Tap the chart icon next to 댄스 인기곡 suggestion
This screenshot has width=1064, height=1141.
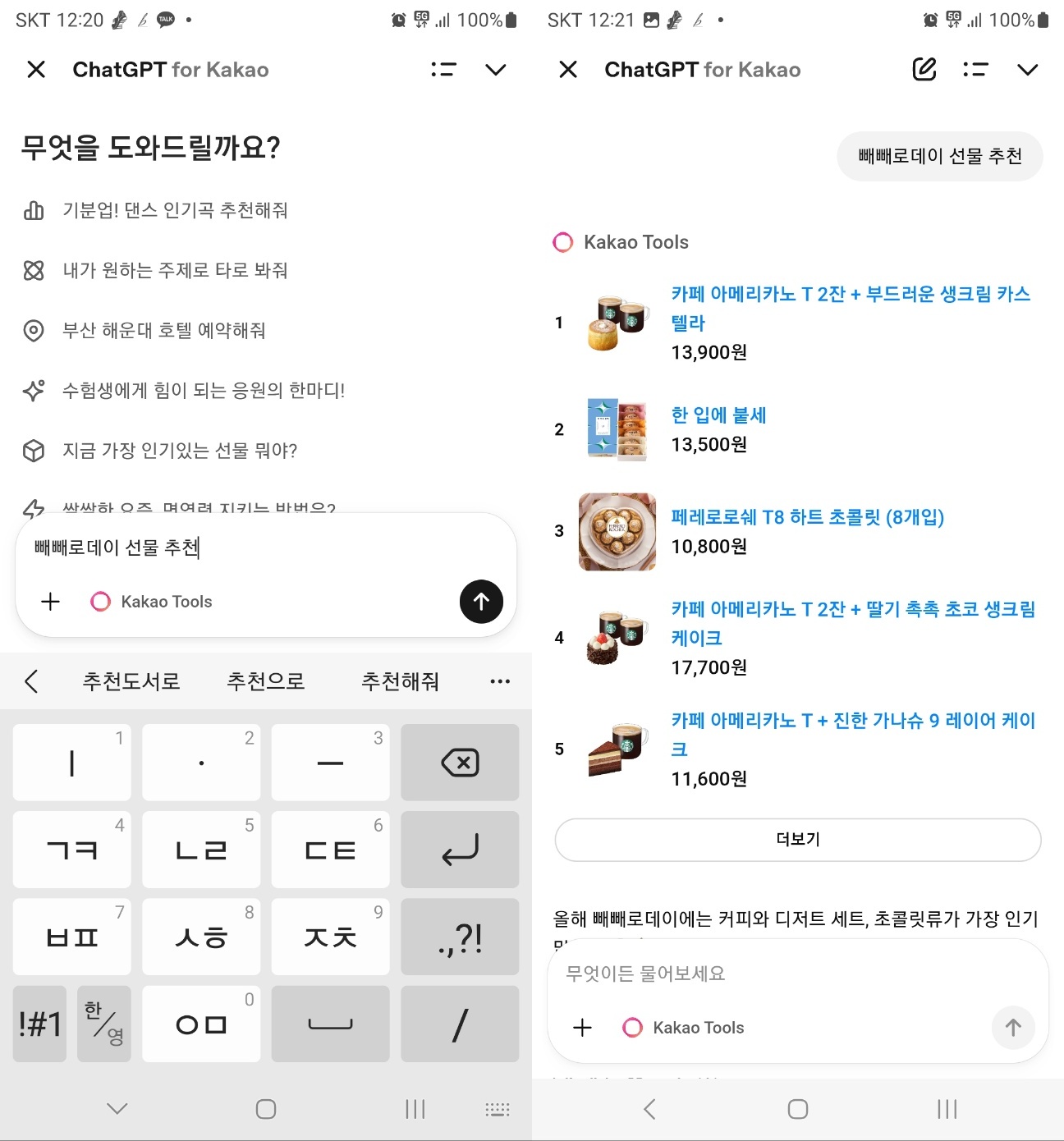tap(33, 211)
